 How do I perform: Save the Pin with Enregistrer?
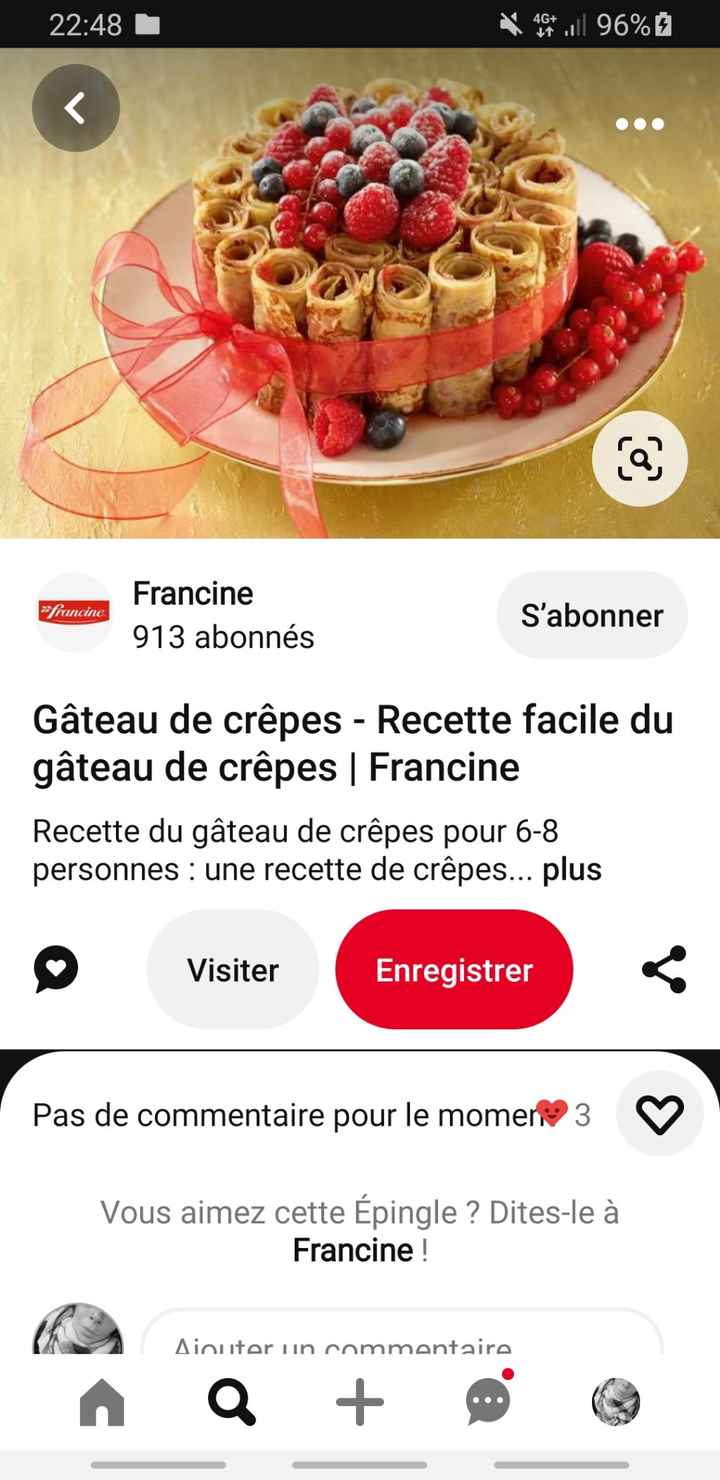click(x=454, y=968)
